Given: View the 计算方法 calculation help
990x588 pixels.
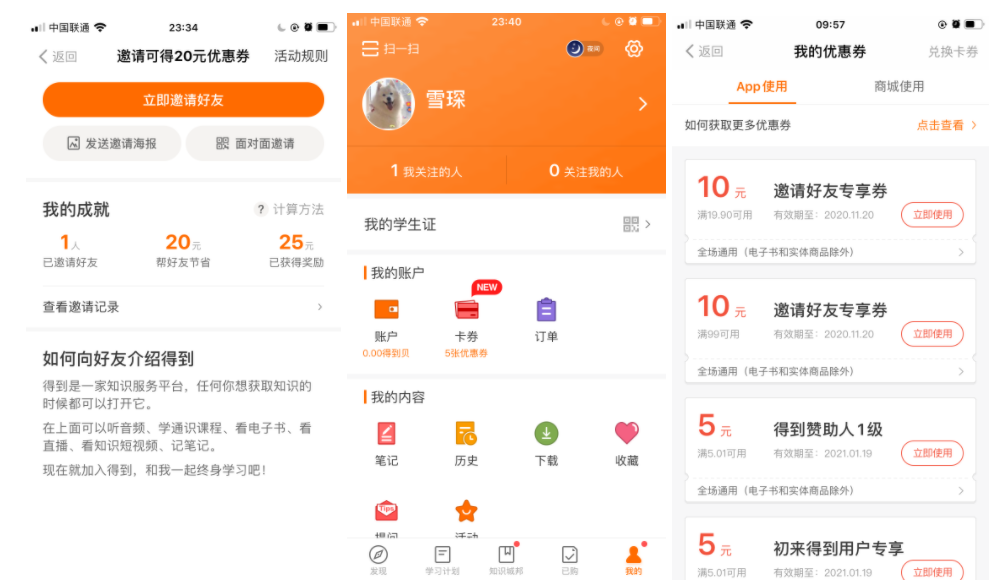Looking at the screenshot, I should tap(289, 209).
